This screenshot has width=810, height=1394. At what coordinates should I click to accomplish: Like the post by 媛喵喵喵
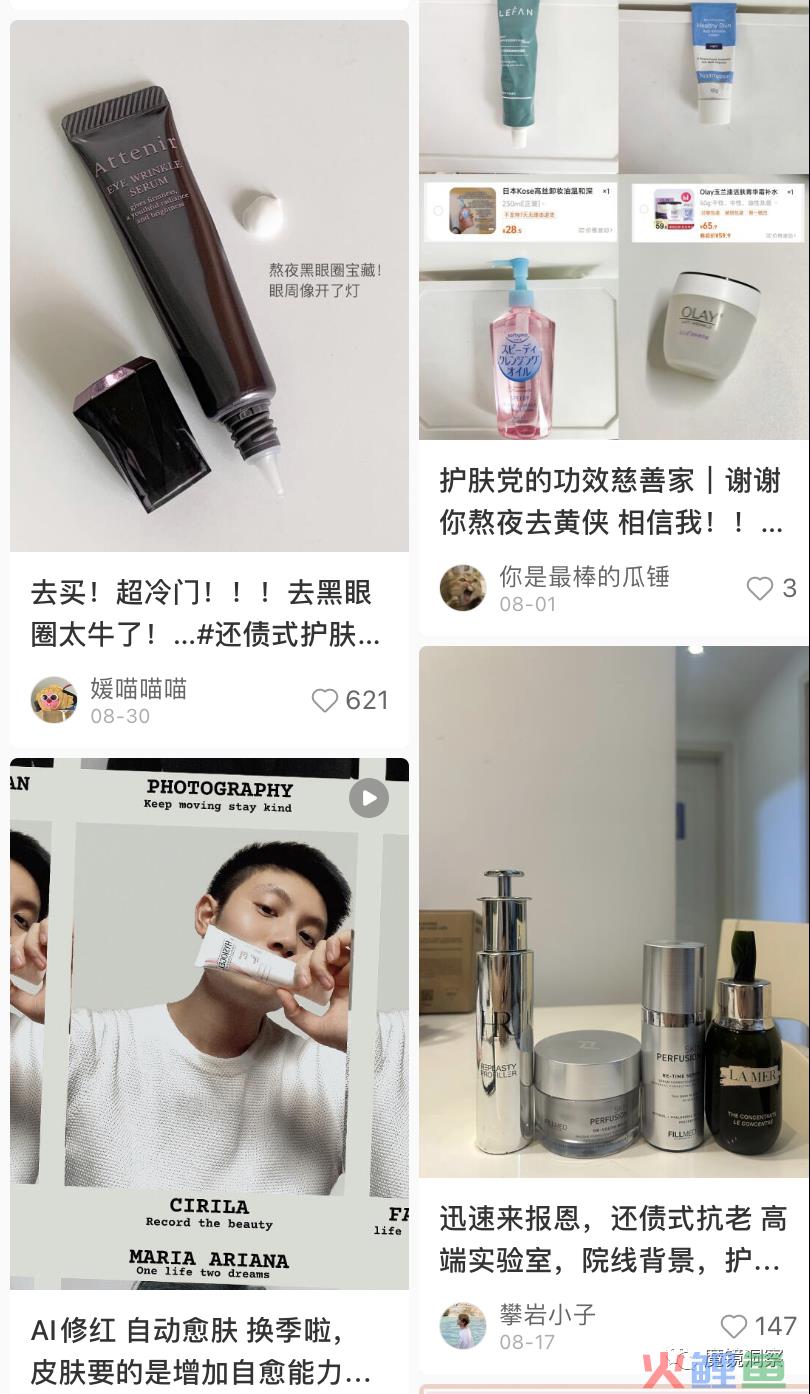pos(325,700)
